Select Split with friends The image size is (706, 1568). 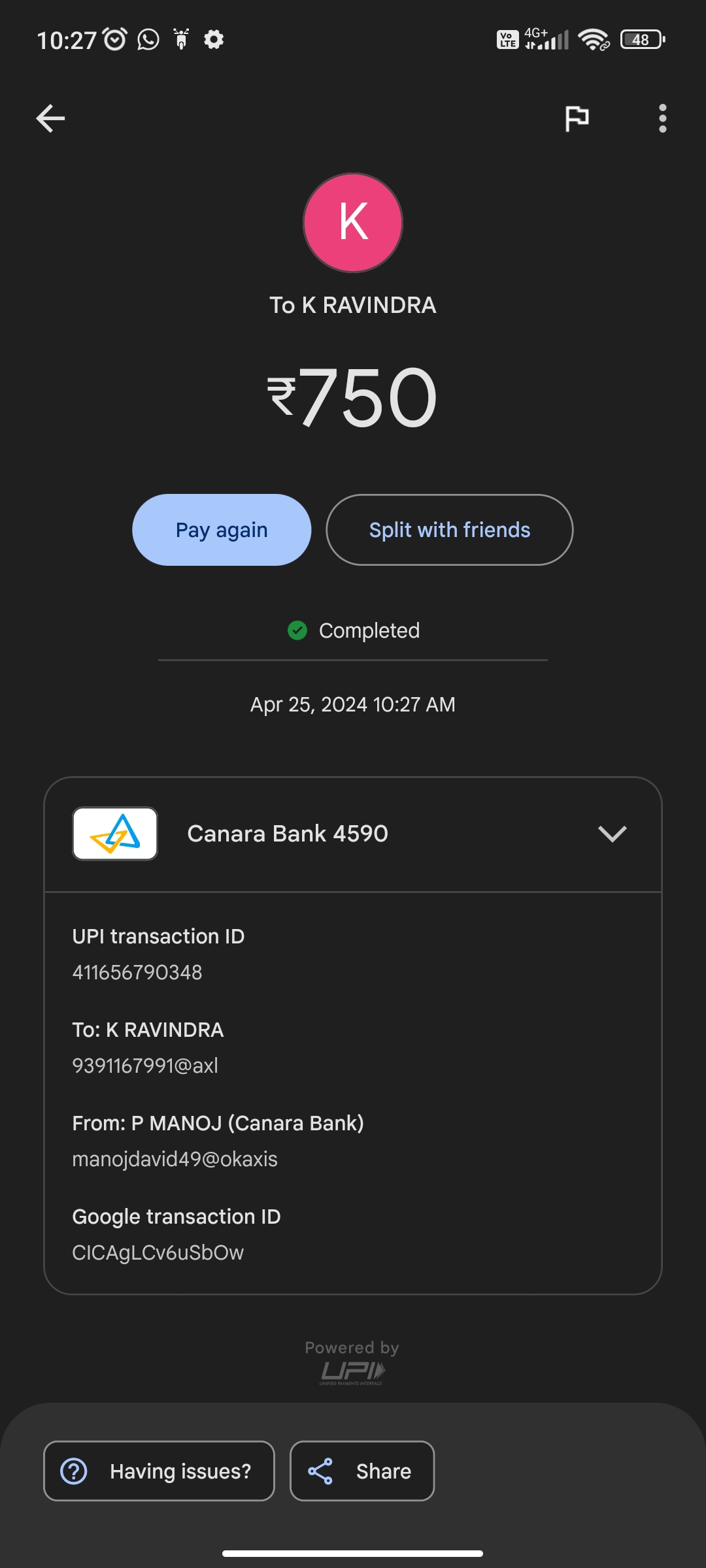pyautogui.click(x=449, y=530)
